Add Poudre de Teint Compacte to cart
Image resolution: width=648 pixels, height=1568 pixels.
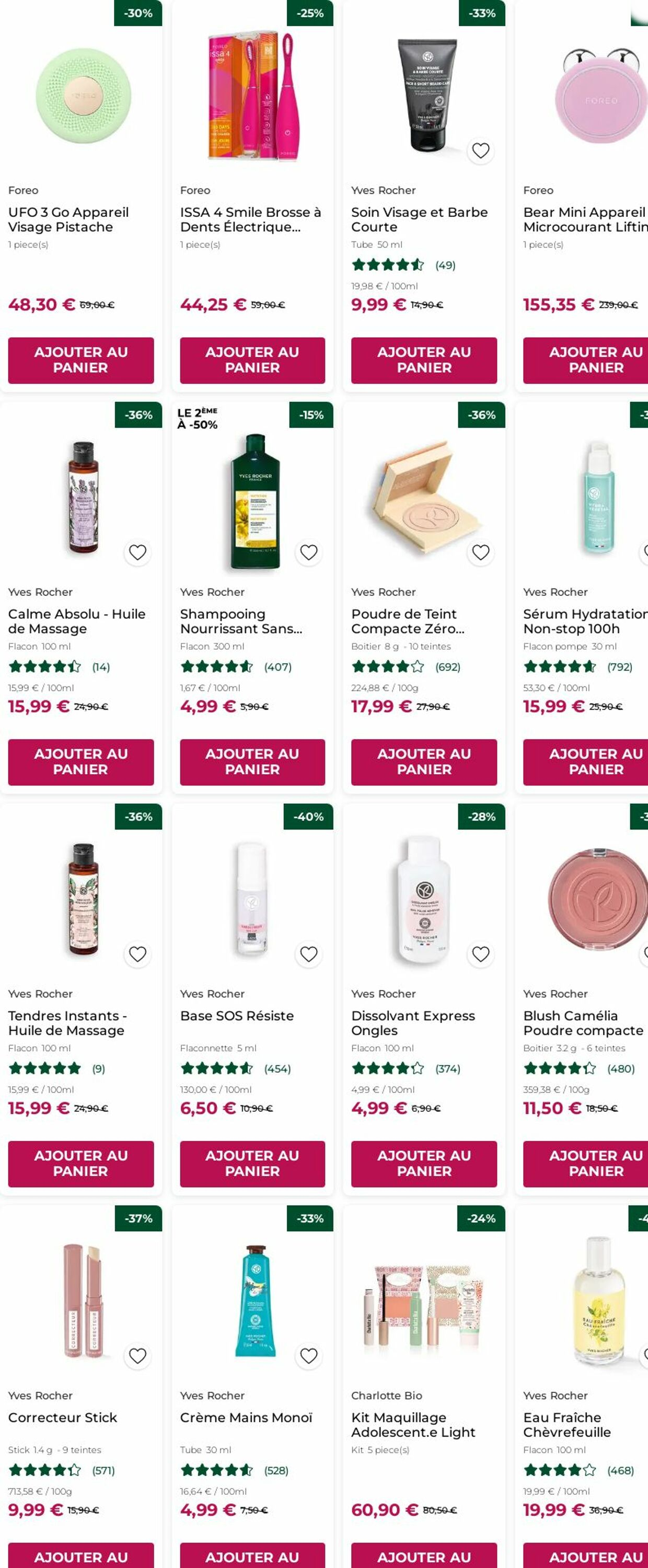pyautogui.click(x=423, y=762)
